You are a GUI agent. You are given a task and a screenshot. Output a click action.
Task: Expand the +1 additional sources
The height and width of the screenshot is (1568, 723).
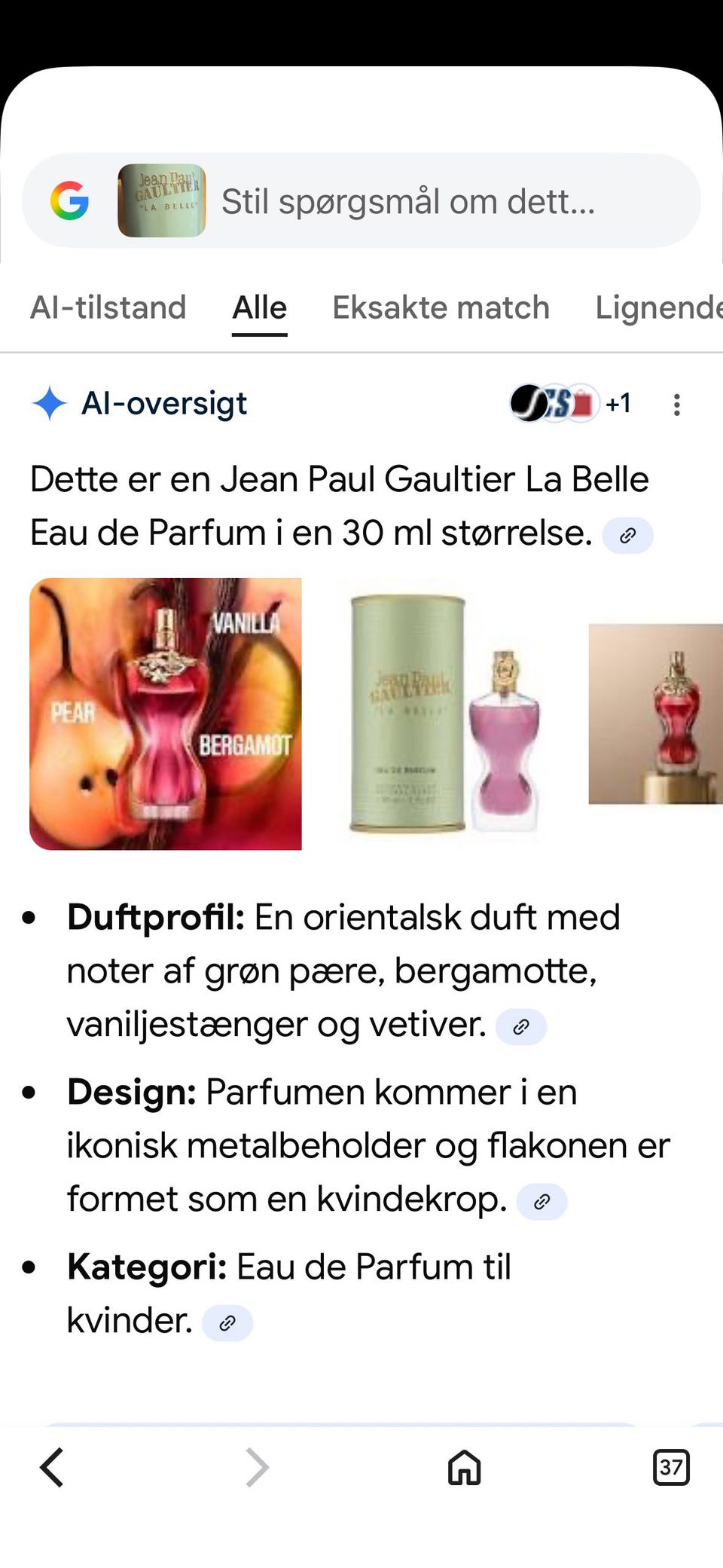click(619, 403)
